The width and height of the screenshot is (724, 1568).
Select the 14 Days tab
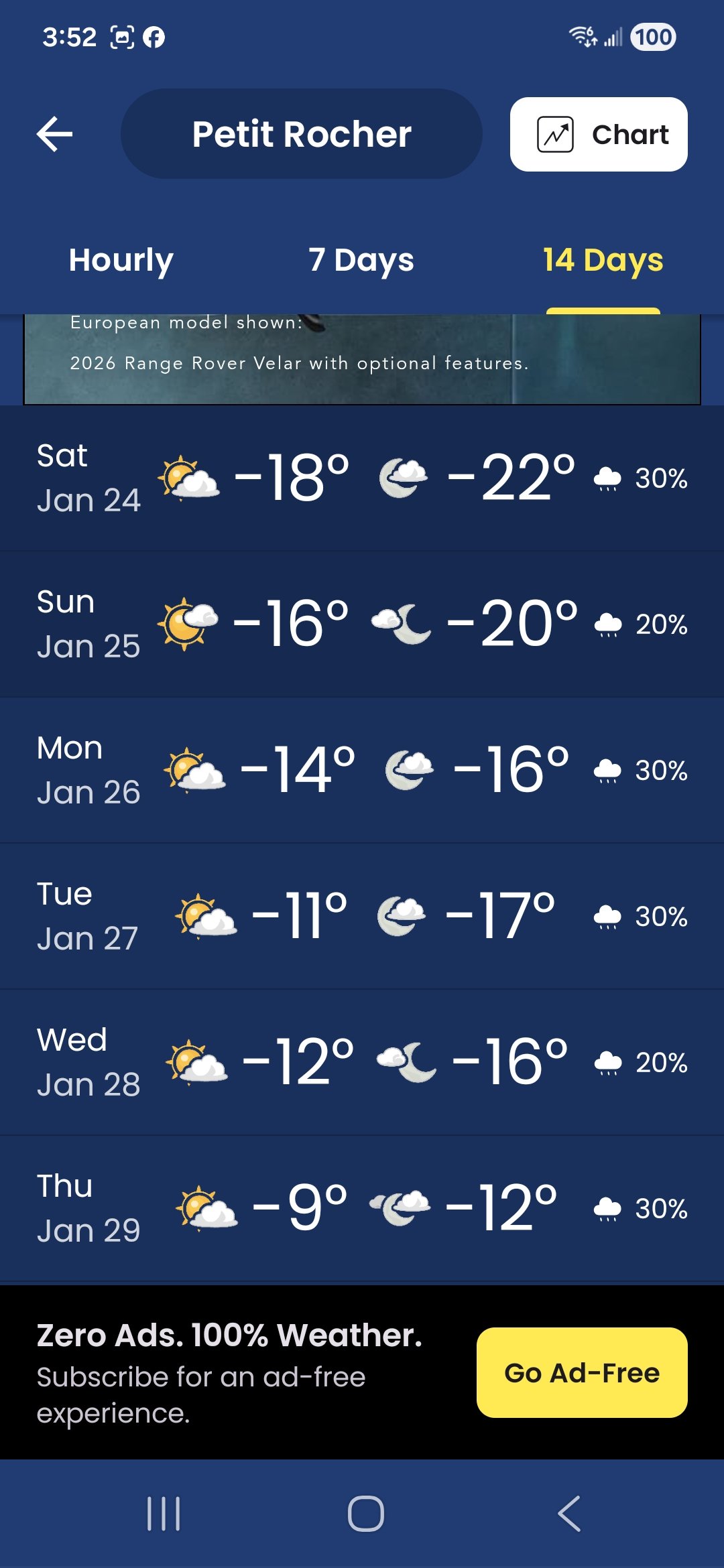tap(603, 260)
